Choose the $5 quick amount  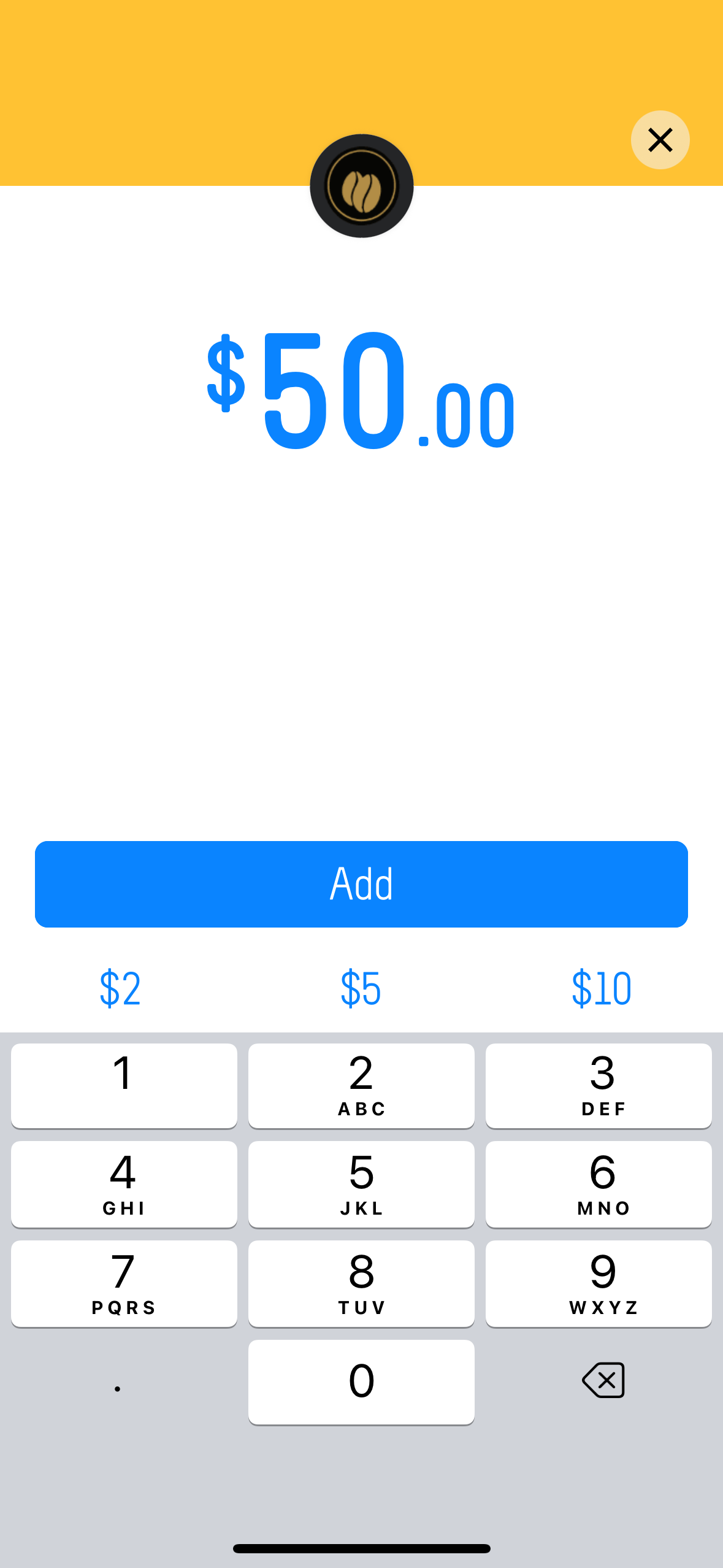click(361, 988)
